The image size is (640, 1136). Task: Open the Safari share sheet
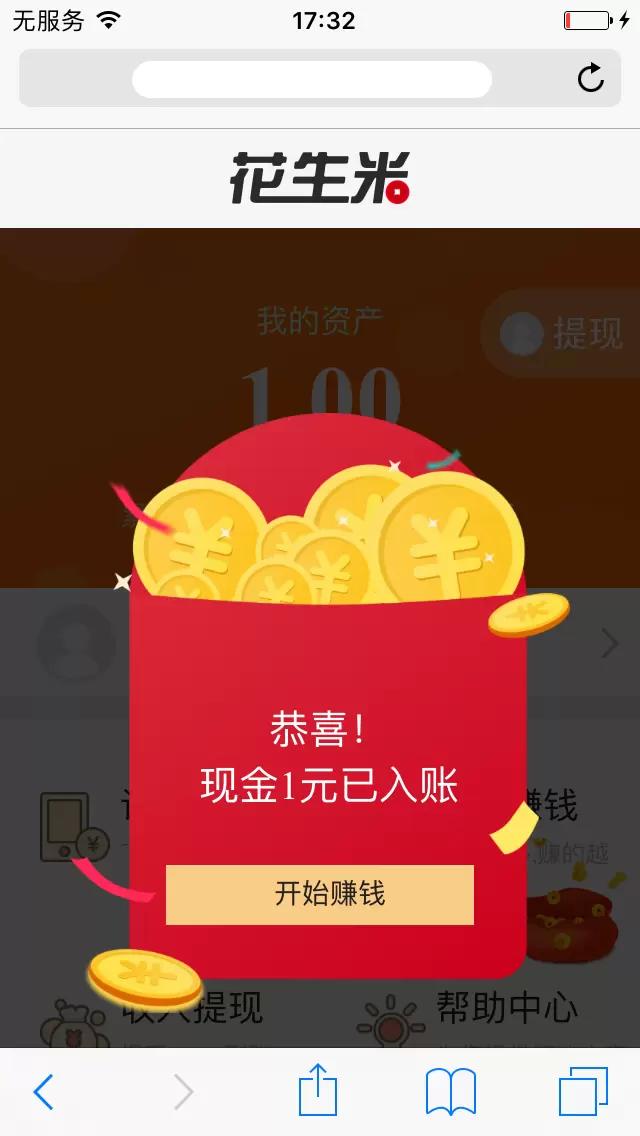click(x=318, y=1090)
